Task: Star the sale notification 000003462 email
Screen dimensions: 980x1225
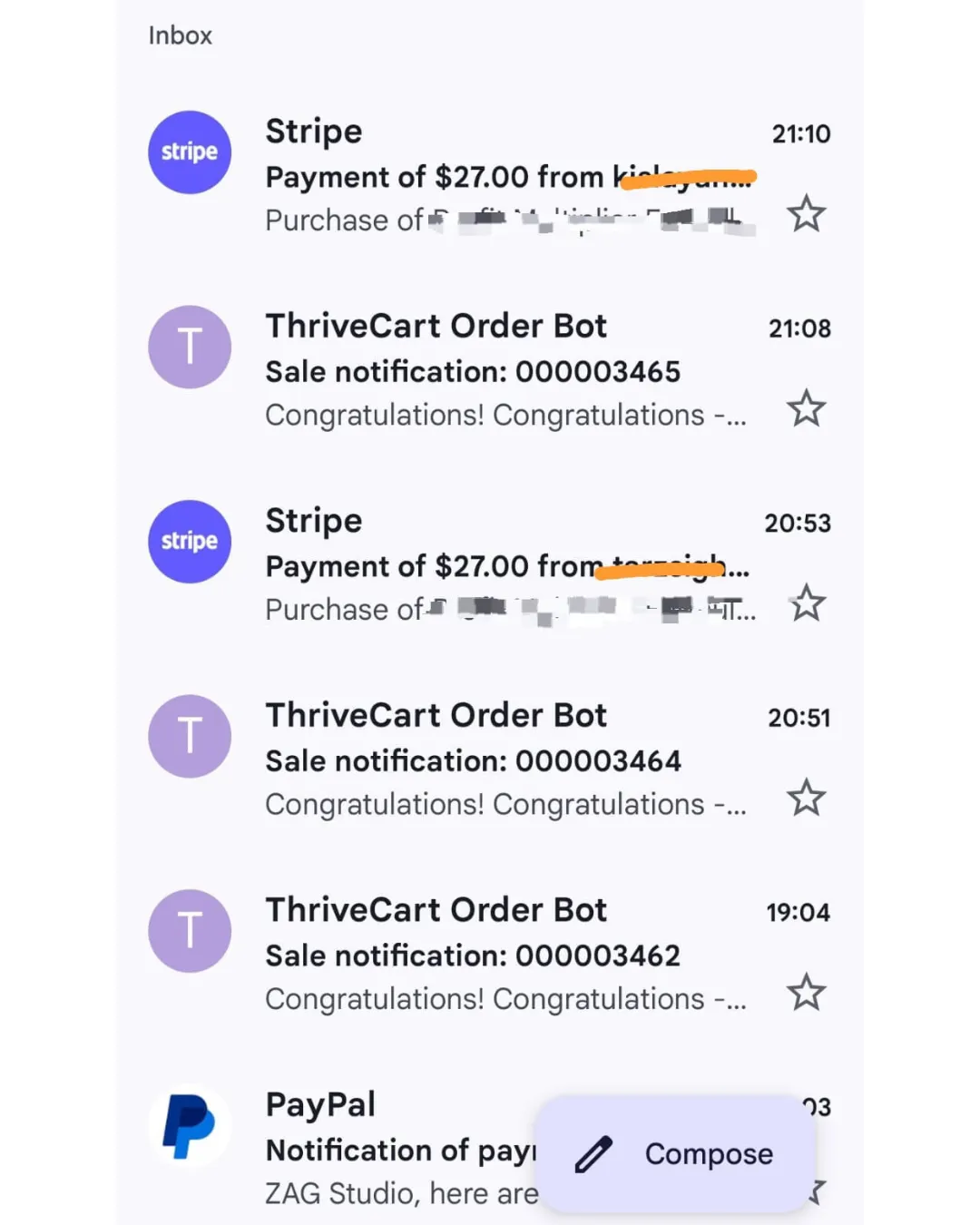Action: (x=806, y=993)
